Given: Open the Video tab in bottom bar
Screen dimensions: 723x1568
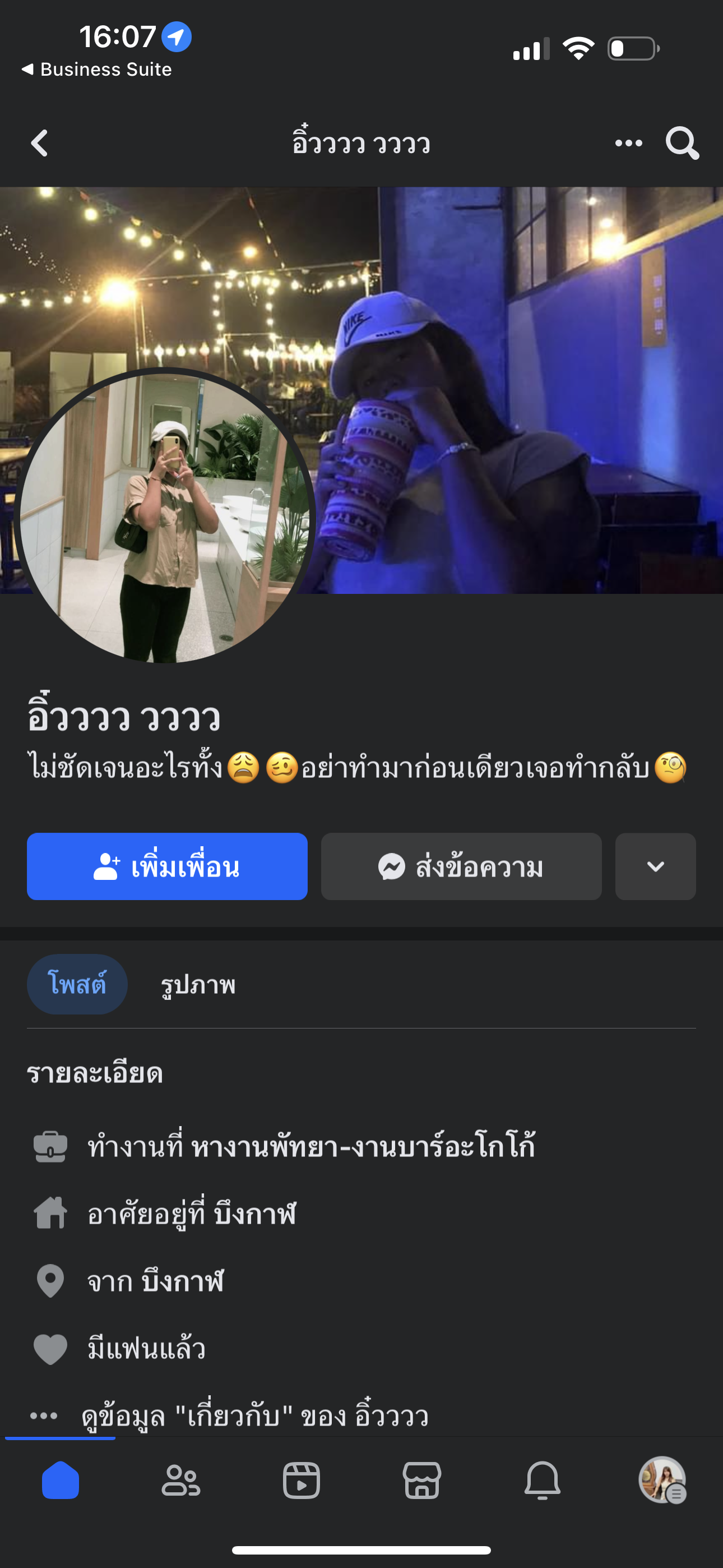Looking at the screenshot, I should (302, 1481).
